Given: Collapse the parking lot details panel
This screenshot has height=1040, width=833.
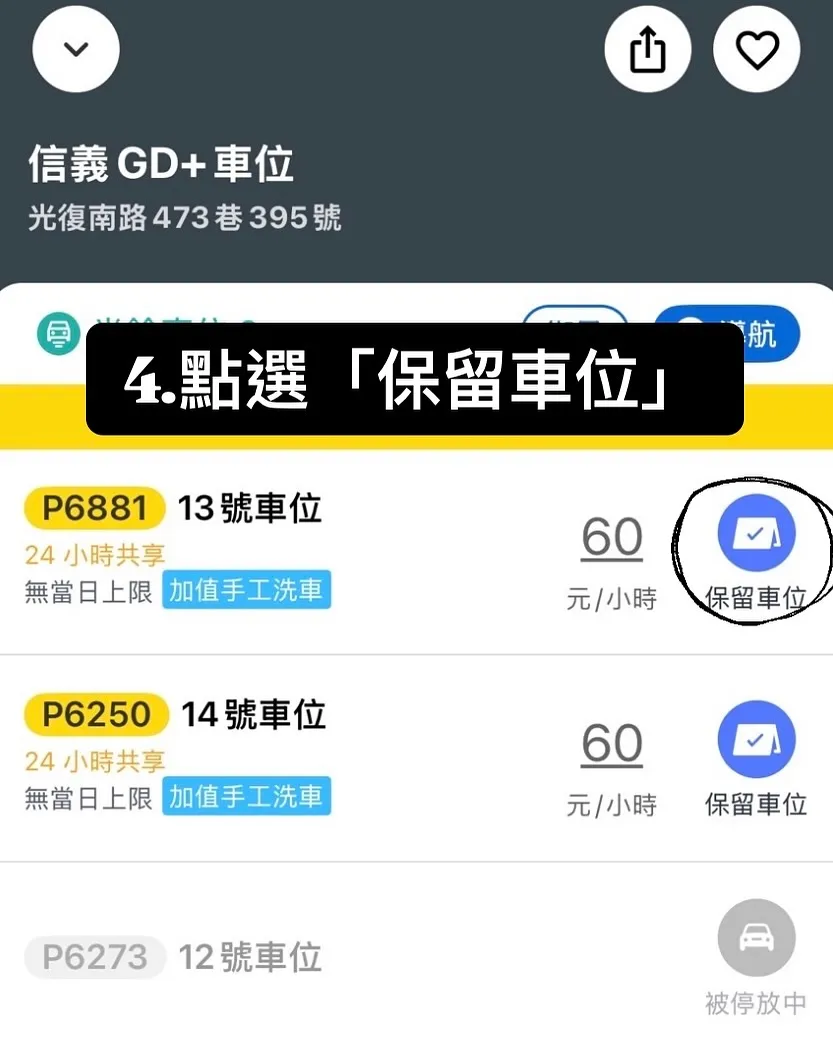Looking at the screenshot, I should 76,49.
